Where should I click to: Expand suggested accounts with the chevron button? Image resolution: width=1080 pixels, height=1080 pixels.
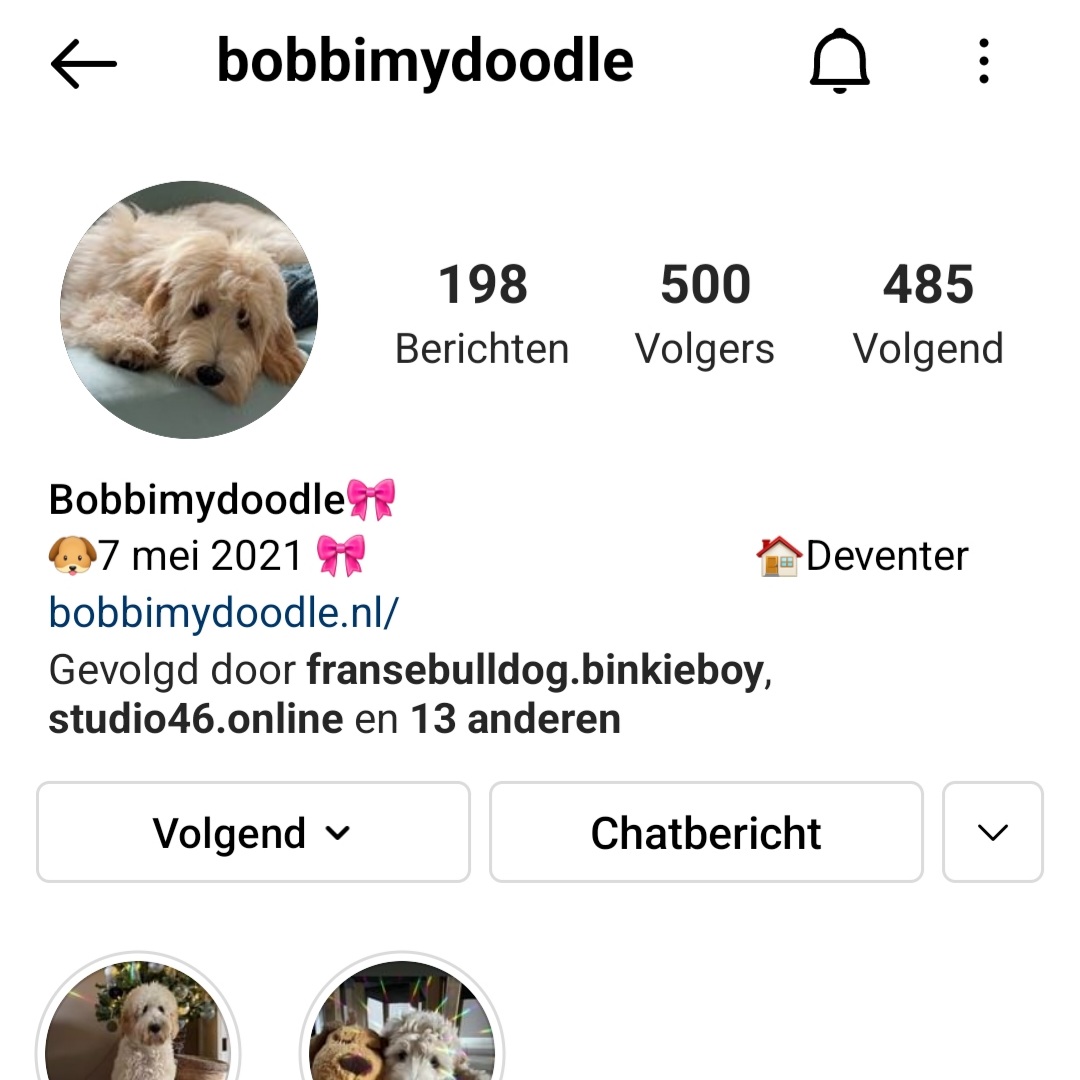tap(992, 833)
